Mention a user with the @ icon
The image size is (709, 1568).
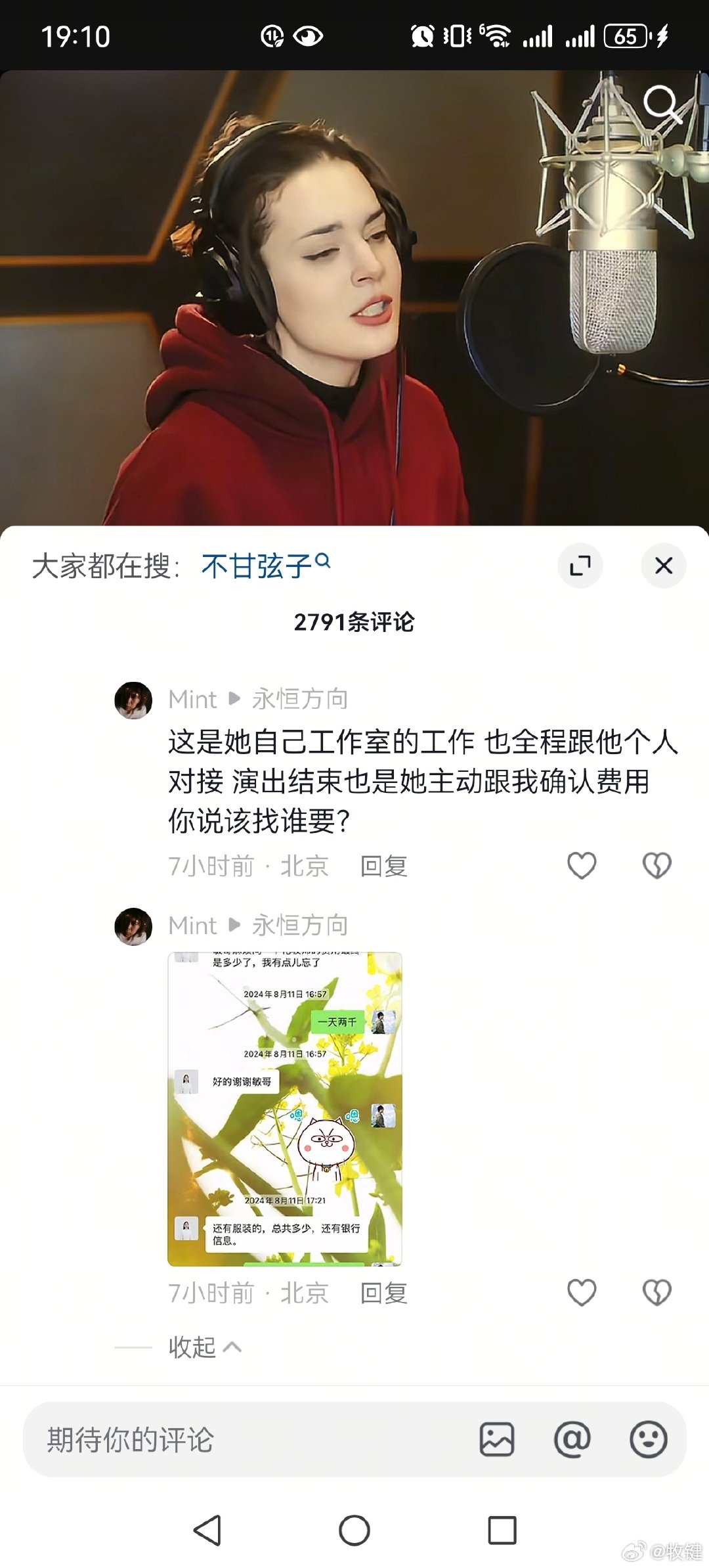(x=572, y=1439)
